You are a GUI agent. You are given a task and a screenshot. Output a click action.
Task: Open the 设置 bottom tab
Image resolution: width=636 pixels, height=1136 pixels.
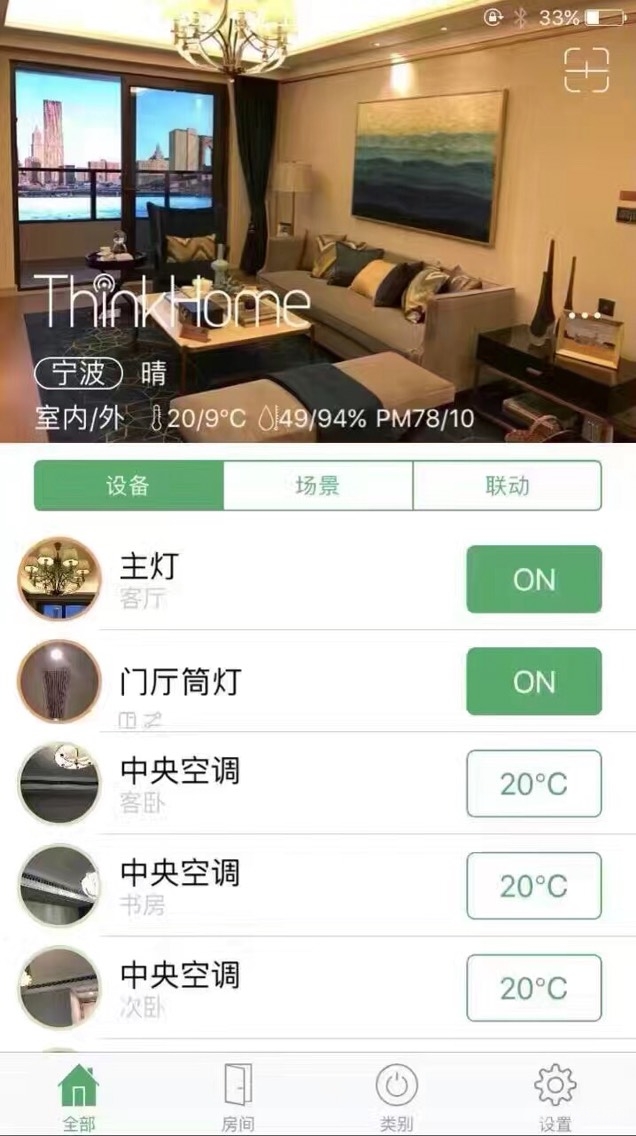(x=556, y=1096)
